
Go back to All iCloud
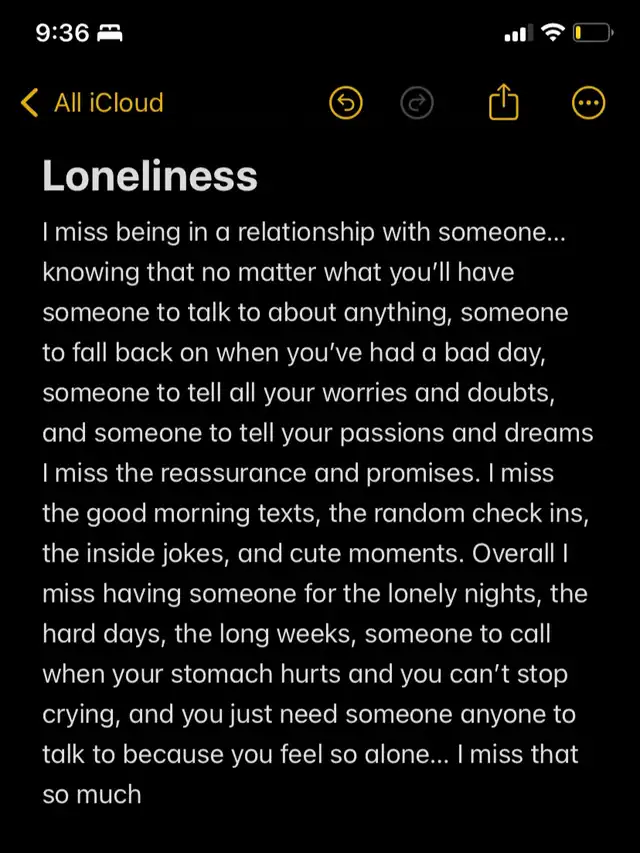91,102
